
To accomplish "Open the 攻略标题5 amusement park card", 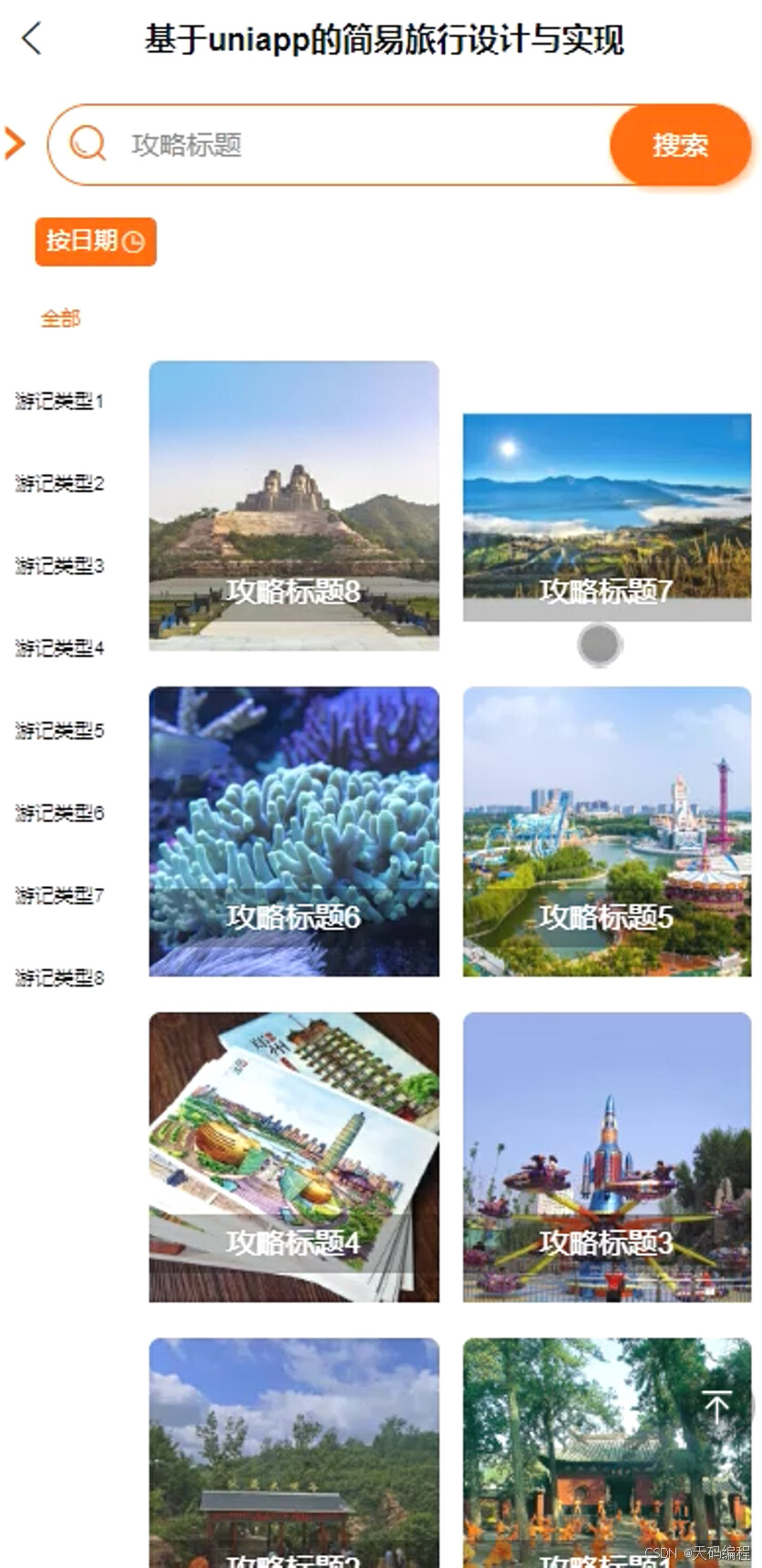I will point(607,830).
